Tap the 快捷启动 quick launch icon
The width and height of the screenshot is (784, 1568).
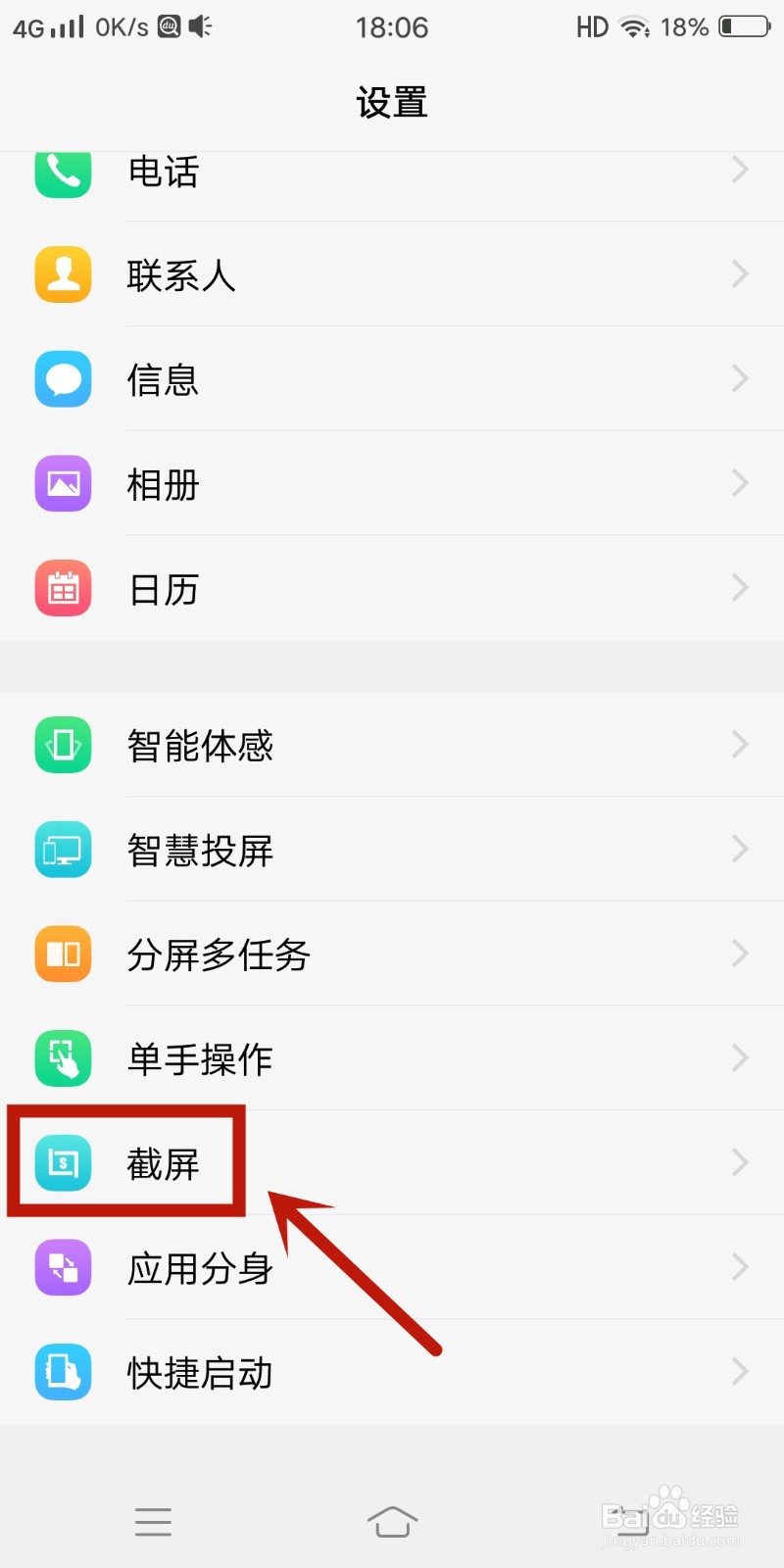(62, 1372)
